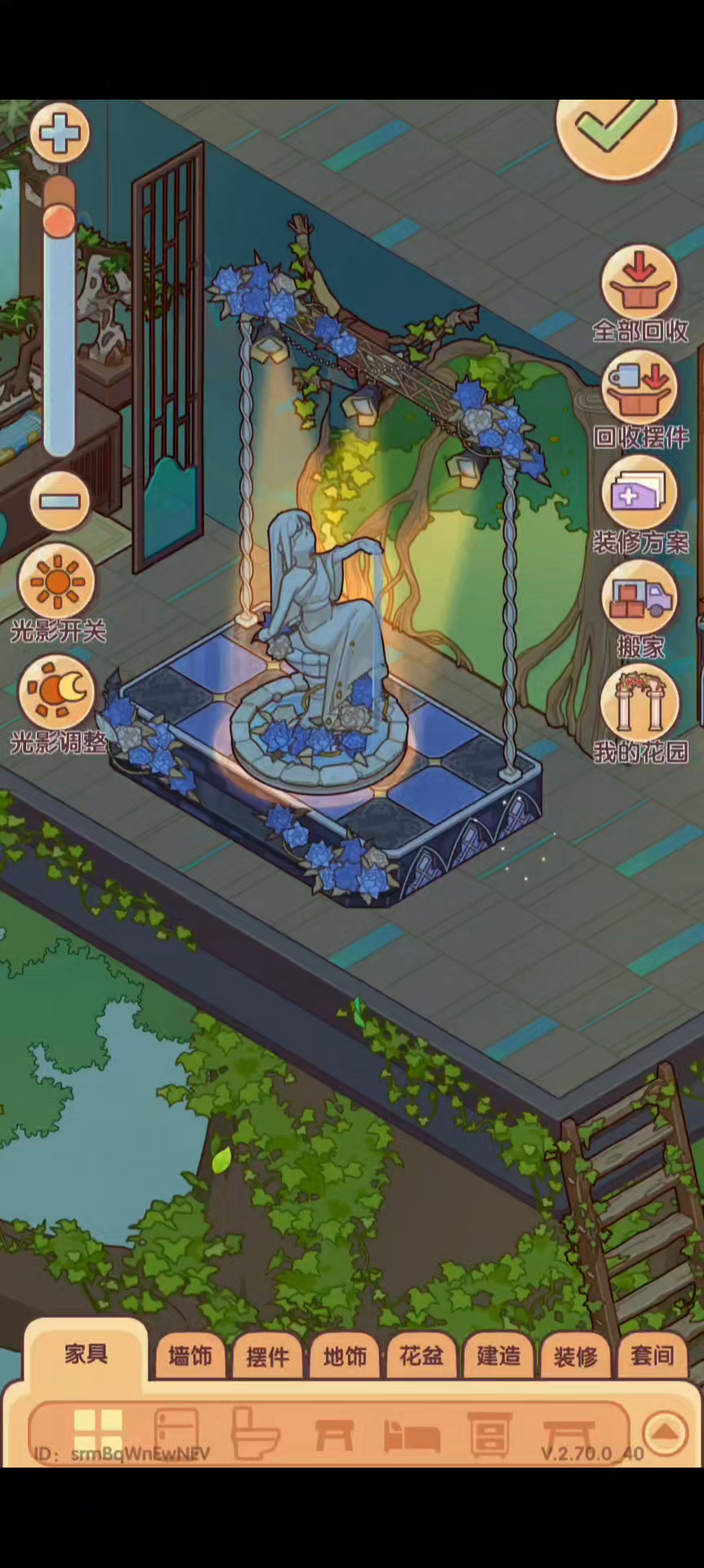The width and height of the screenshot is (704, 1568).
Task: Switch to the 建造 tab
Action: pos(498,1356)
